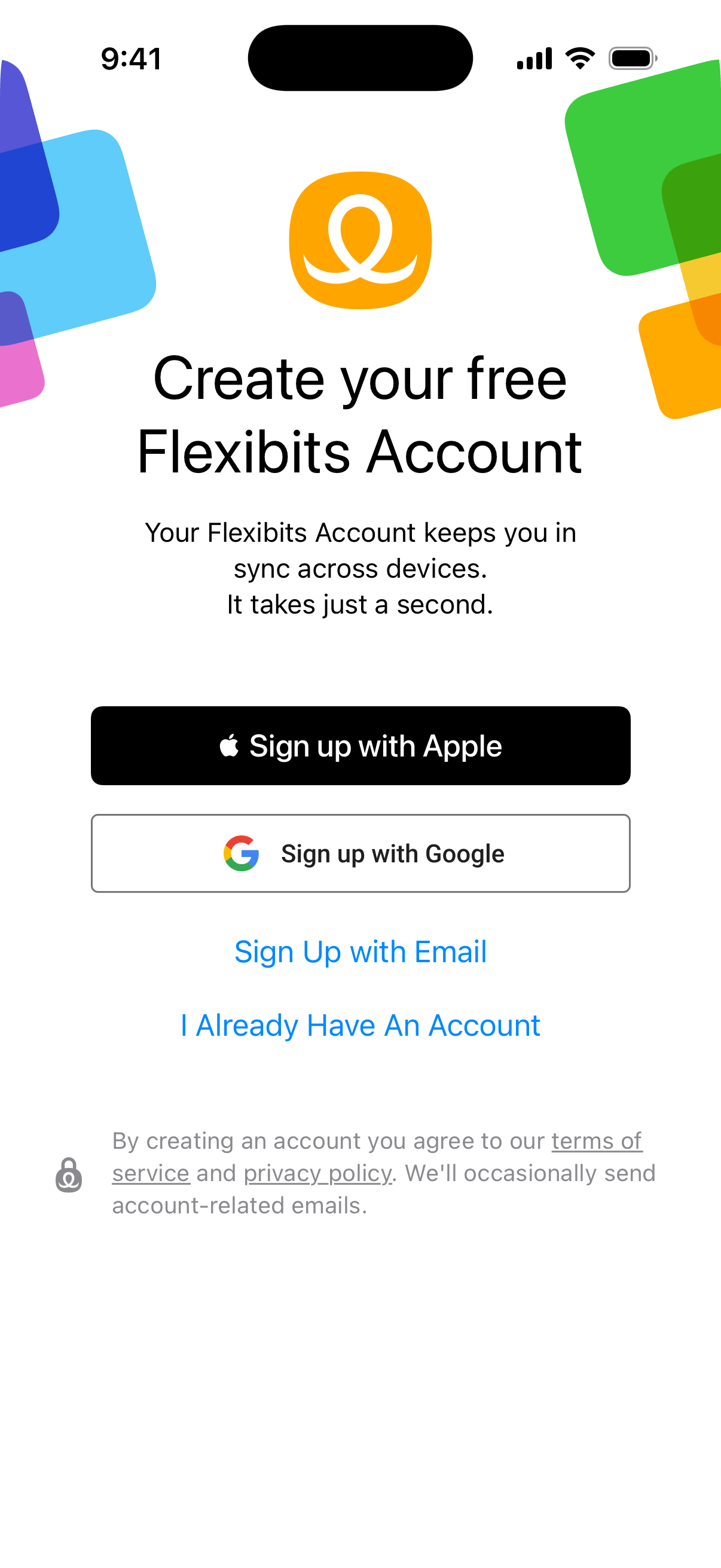Choose Sign up with Google

[x=360, y=853]
